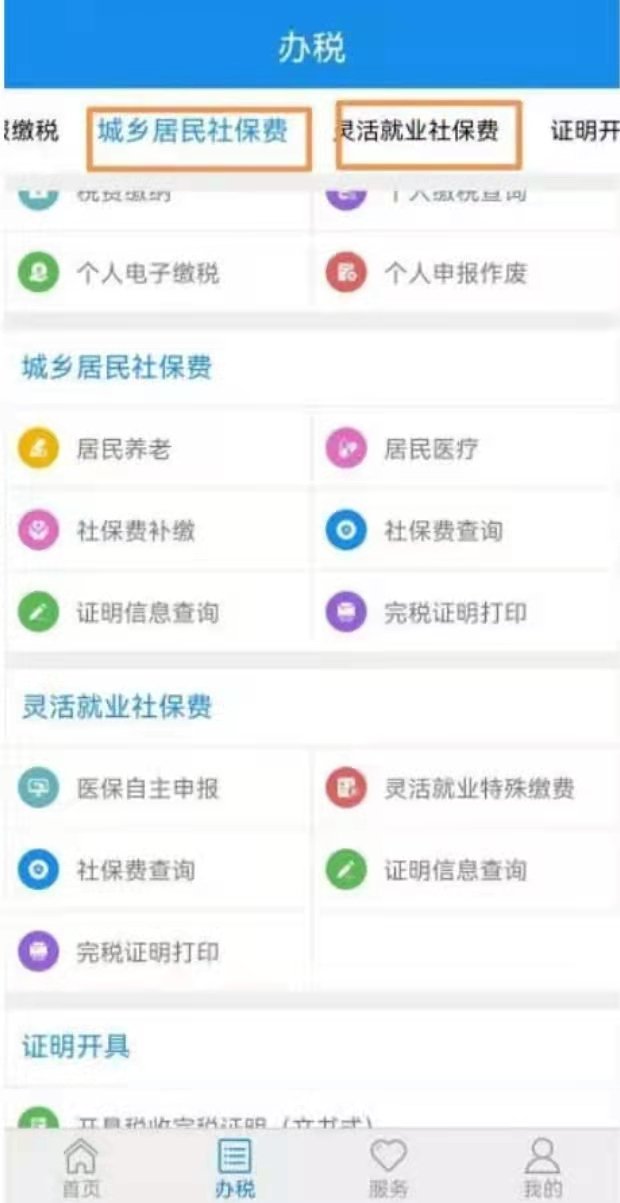Viewport: 620px width, 1203px height.
Task: Open 个人申报作废
Action: 455,273
